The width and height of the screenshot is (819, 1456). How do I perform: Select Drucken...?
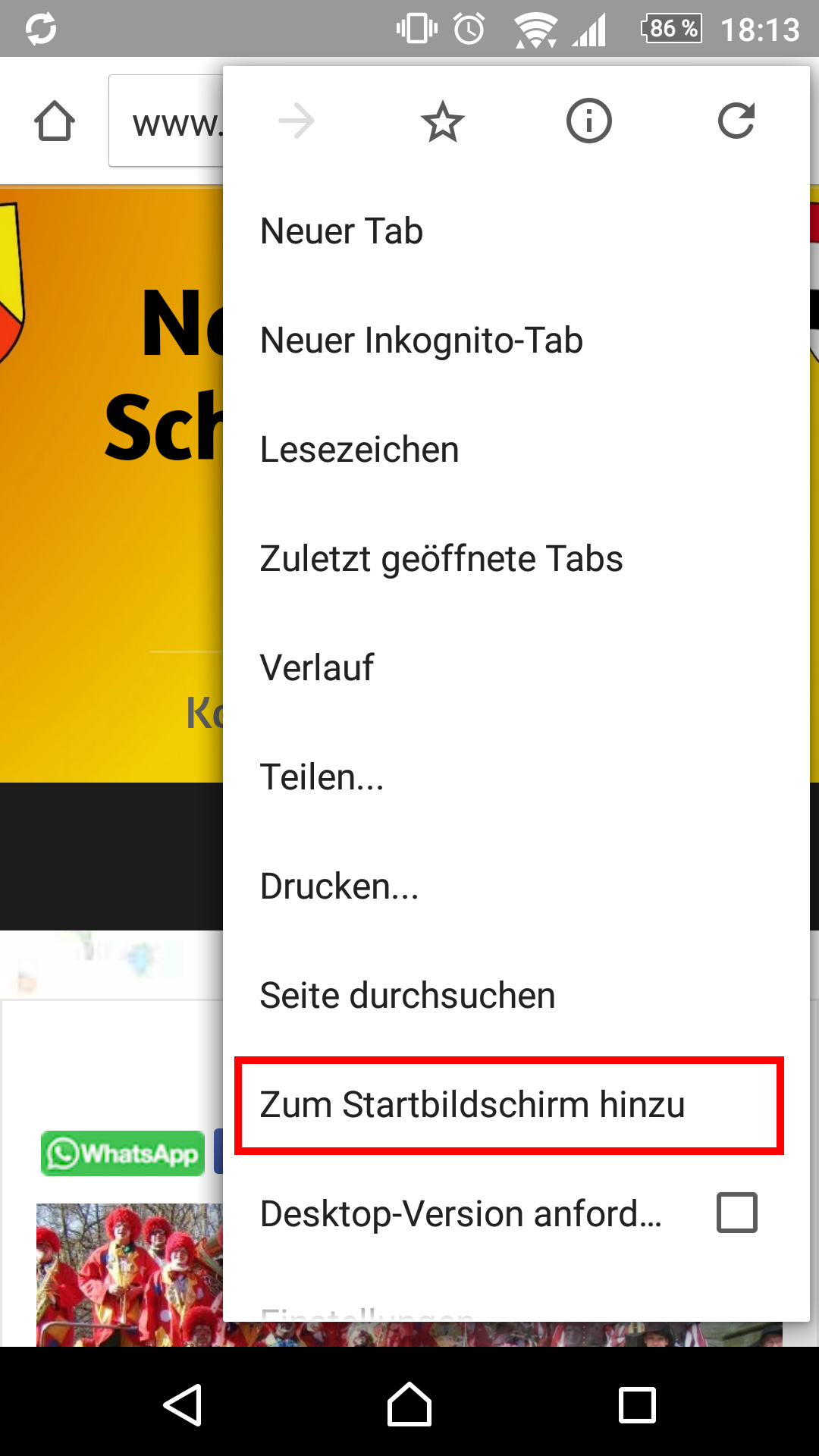click(516, 886)
